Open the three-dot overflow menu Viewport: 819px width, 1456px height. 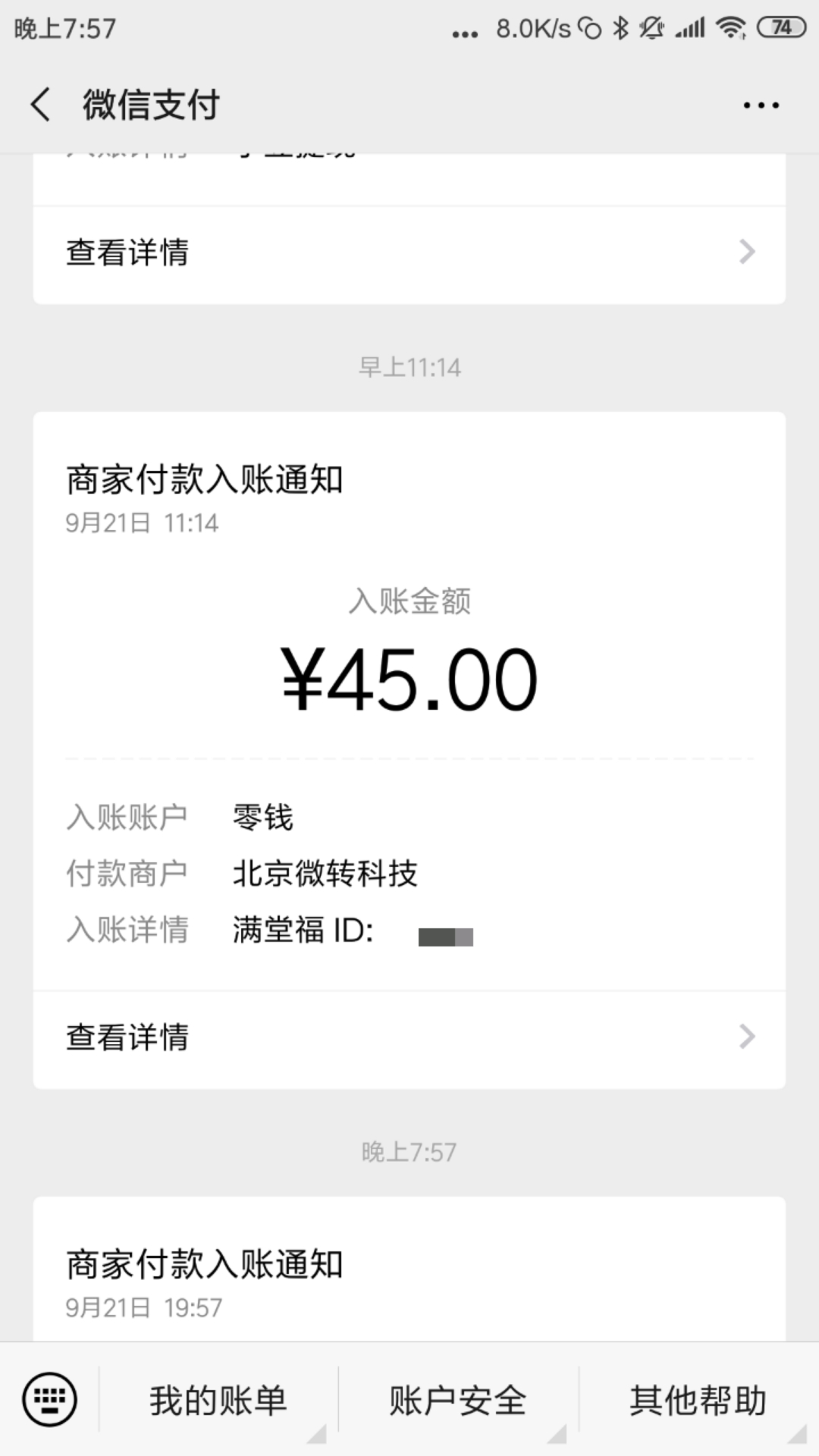761,105
